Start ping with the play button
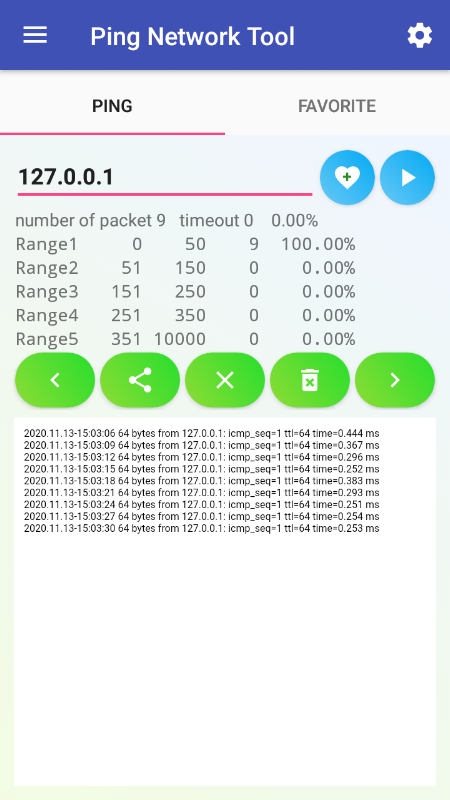450x800 pixels. [x=407, y=178]
